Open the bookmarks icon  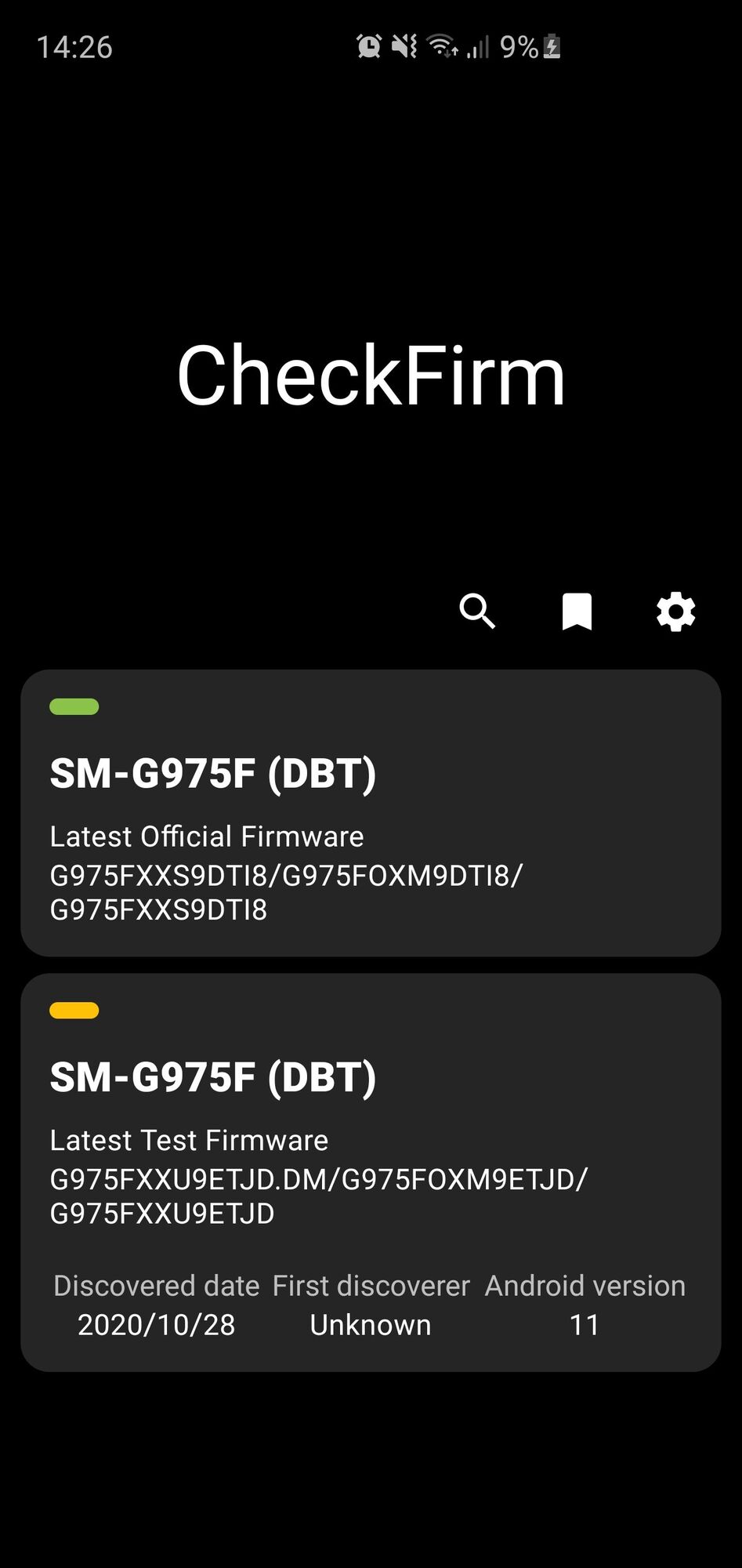click(577, 612)
